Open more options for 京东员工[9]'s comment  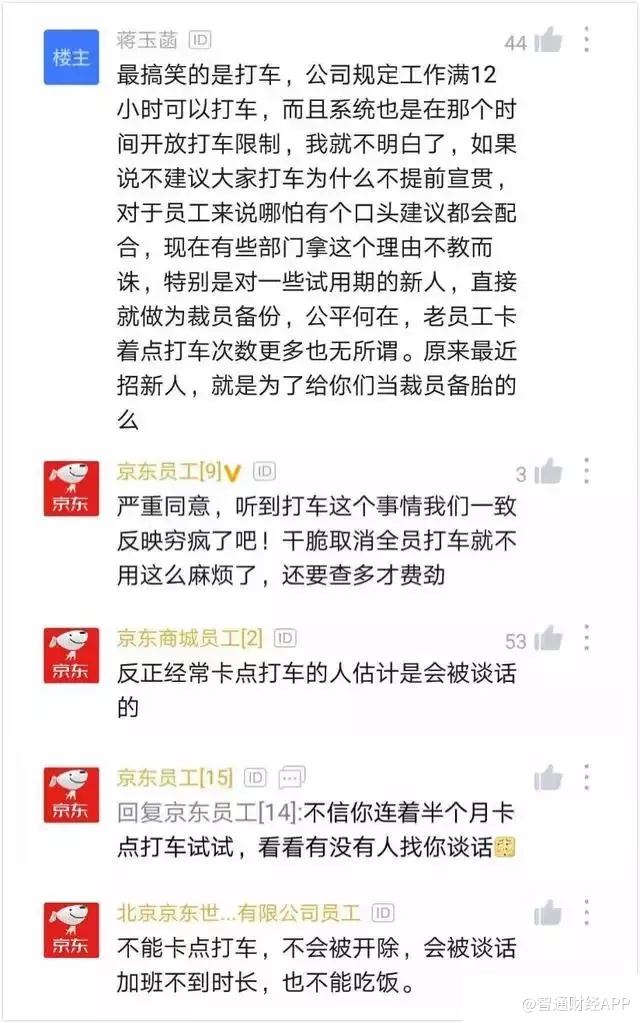587,471
